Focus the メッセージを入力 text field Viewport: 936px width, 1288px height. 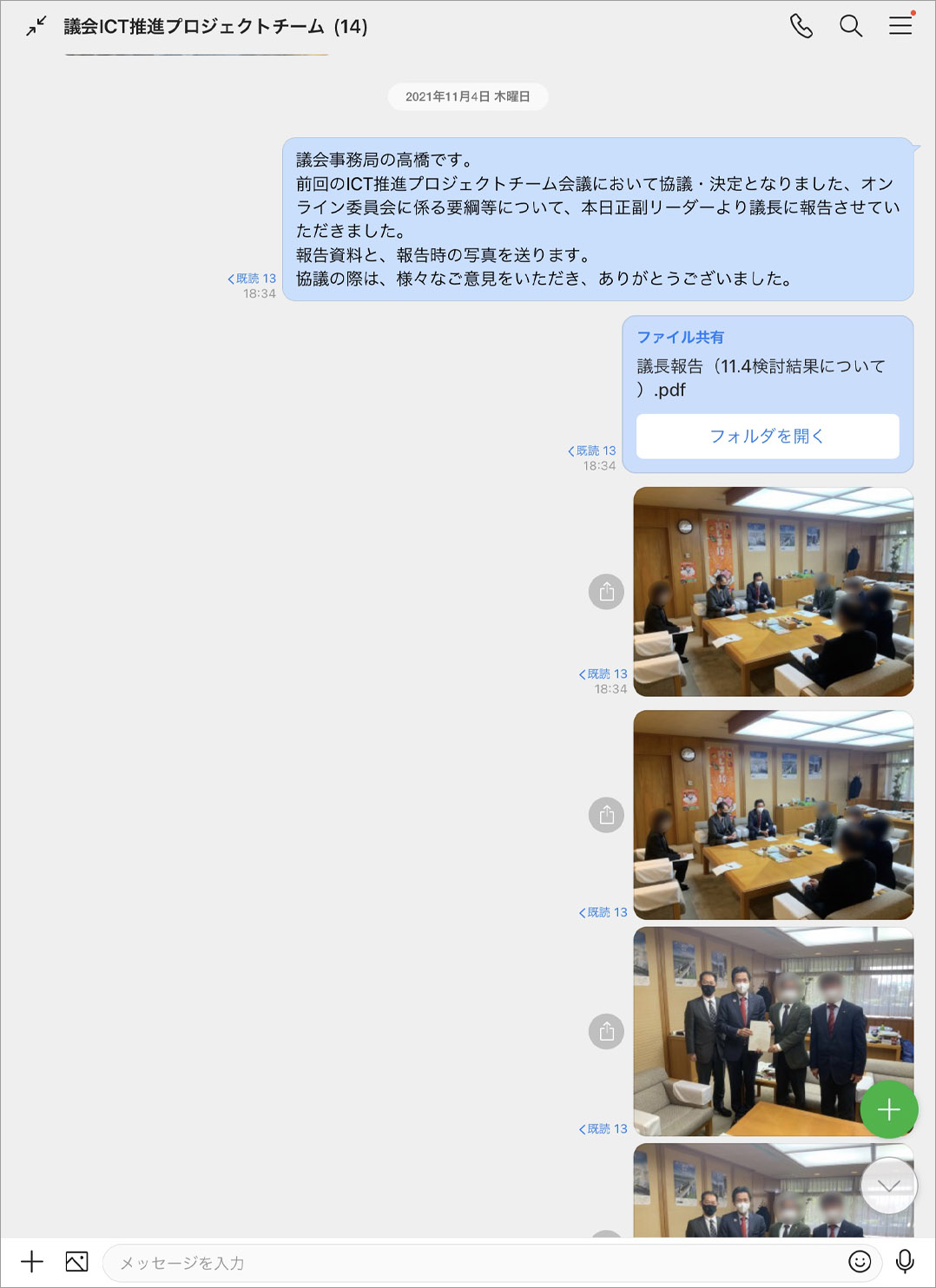click(x=478, y=1263)
